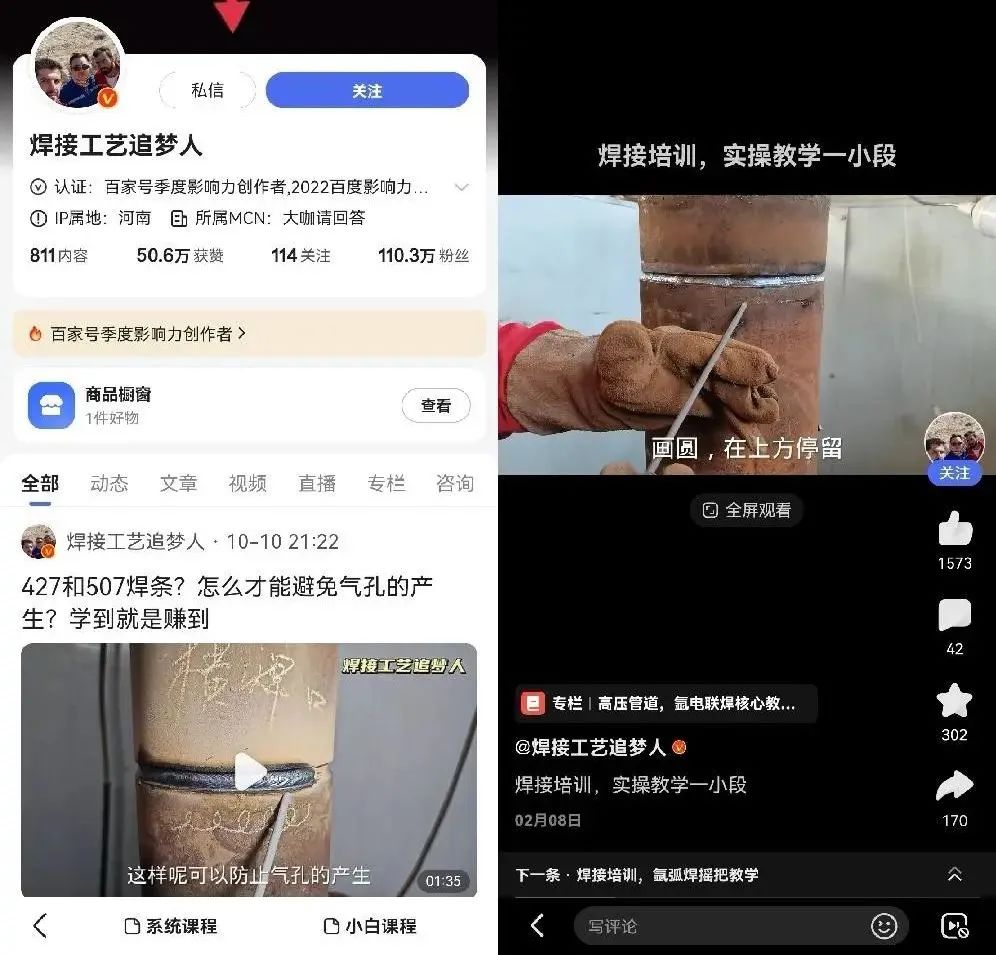Open the 视频 tab
The height and width of the screenshot is (955, 996).
[247, 483]
